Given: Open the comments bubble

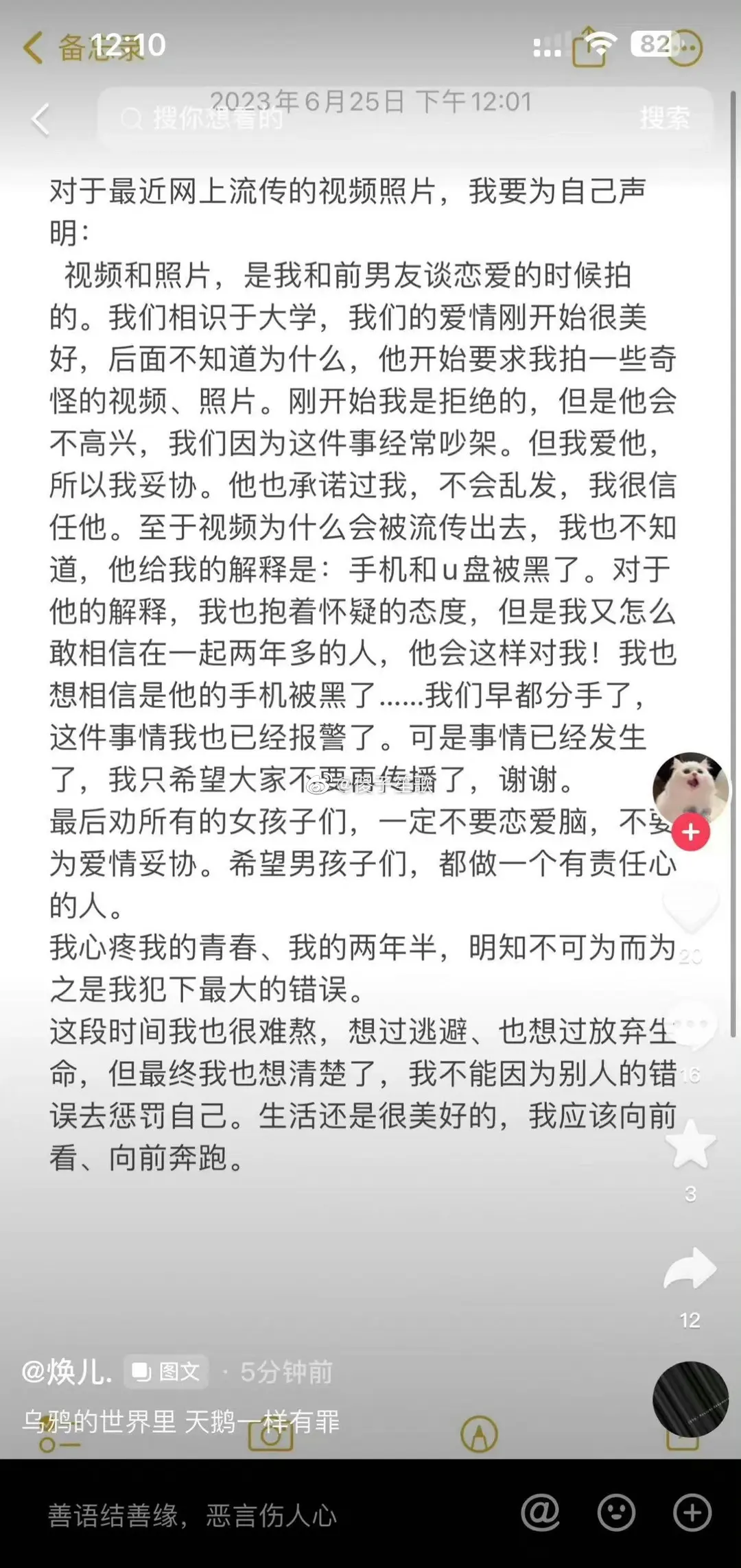Looking at the screenshot, I should (690, 1025).
